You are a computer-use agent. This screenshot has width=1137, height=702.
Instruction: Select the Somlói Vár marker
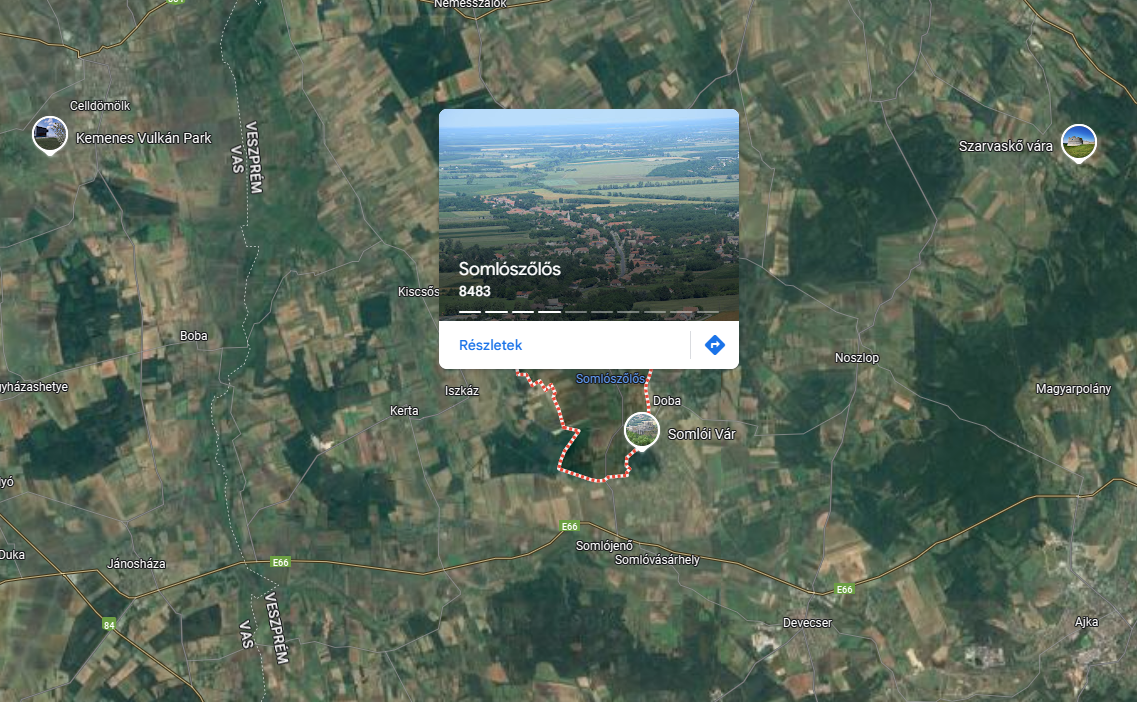(641, 430)
